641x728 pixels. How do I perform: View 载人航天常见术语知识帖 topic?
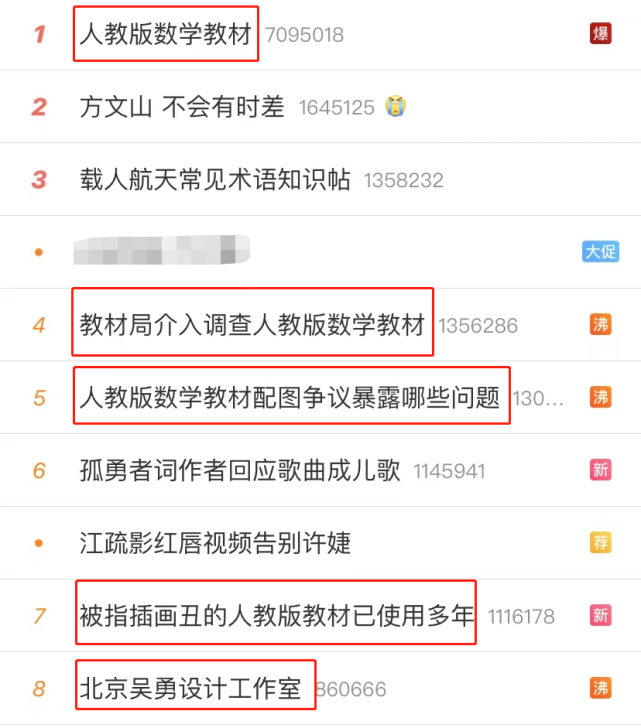coord(215,180)
